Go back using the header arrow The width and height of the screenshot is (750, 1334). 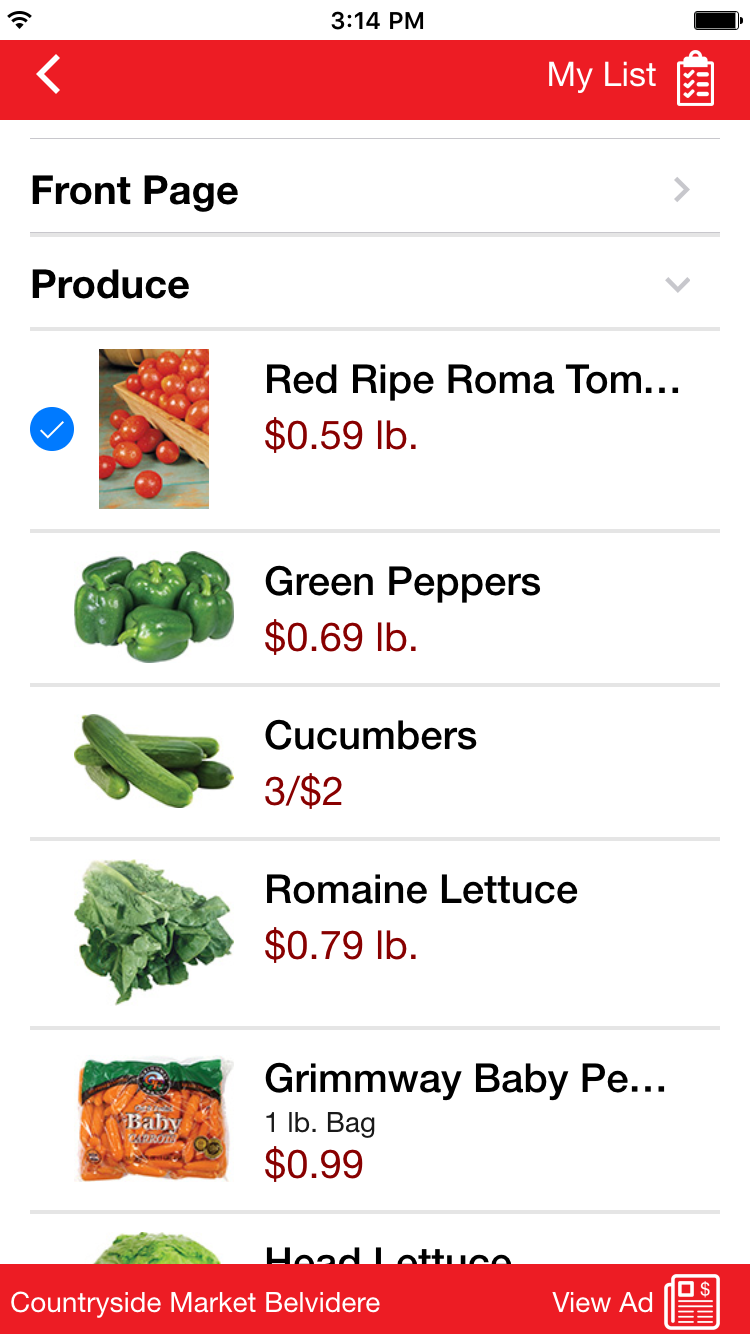coord(48,75)
